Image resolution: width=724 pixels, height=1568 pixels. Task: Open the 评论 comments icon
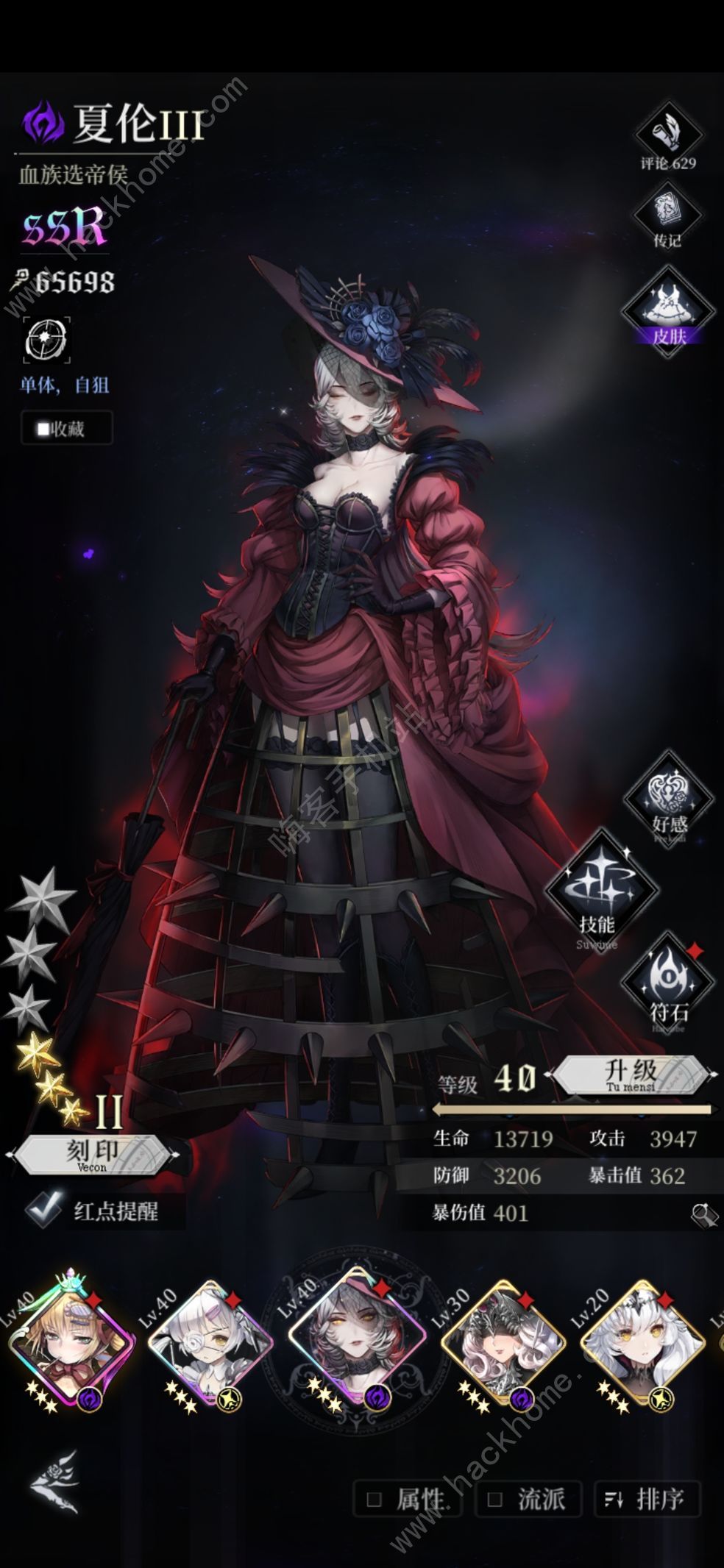(668, 138)
